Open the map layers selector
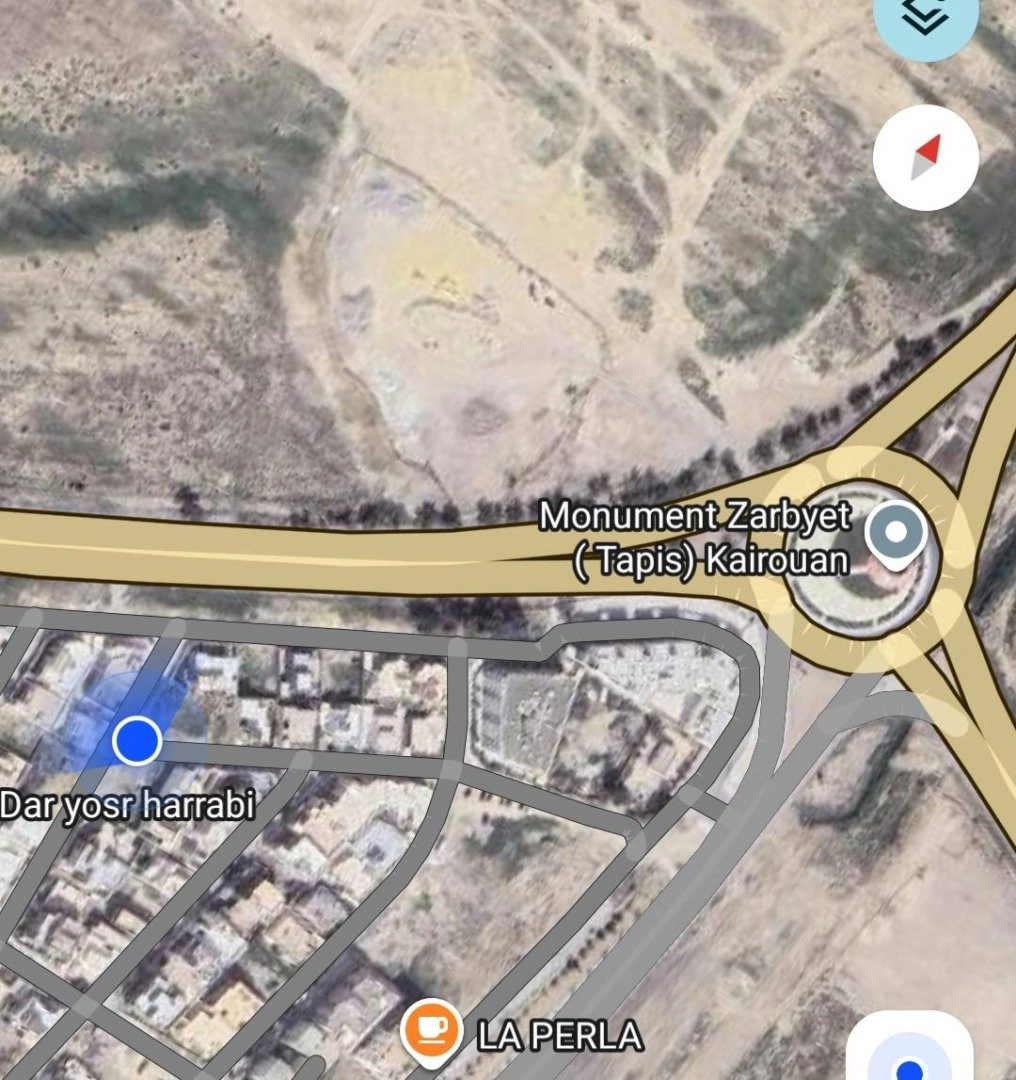The image size is (1016, 1080). tap(925, 20)
